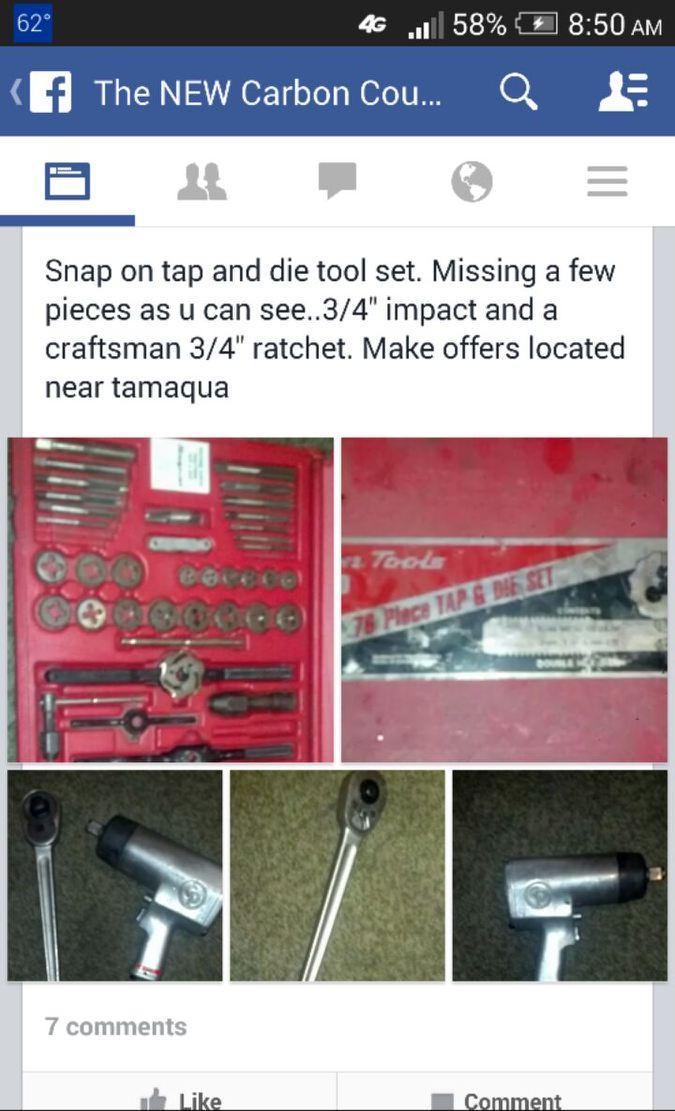Image resolution: width=675 pixels, height=1111 pixels.
Task: Like this tool set post
Action: tap(180, 1099)
